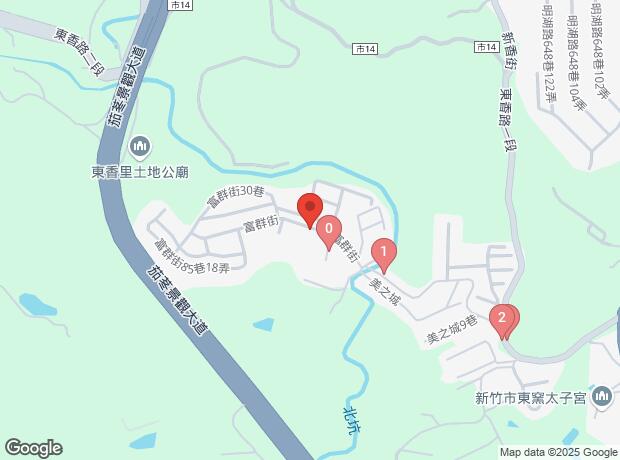Open the 東香里土地公廟 place marker
Screen dimensions: 620x460
click(x=141, y=149)
